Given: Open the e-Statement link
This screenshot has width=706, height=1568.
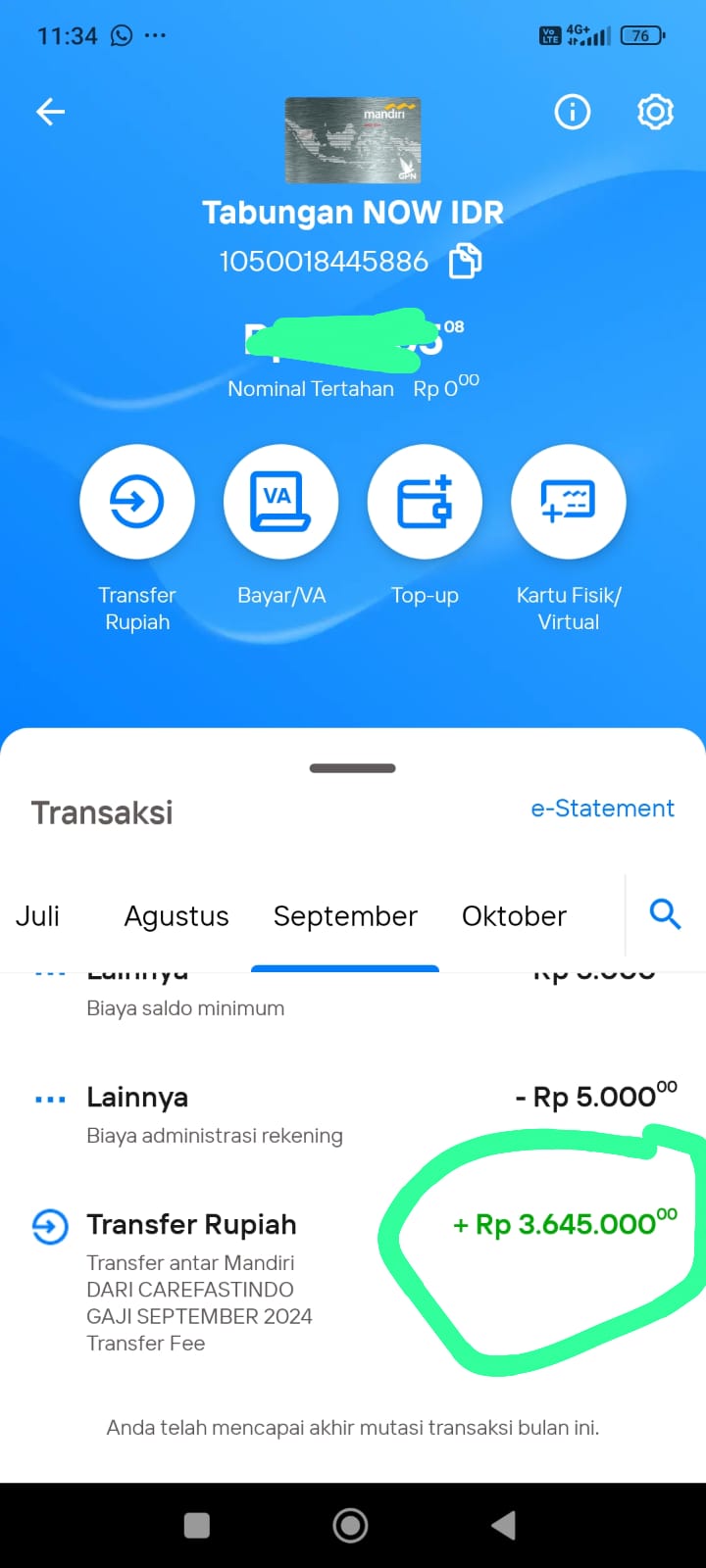Looking at the screenshot, I should coord(602,808).
